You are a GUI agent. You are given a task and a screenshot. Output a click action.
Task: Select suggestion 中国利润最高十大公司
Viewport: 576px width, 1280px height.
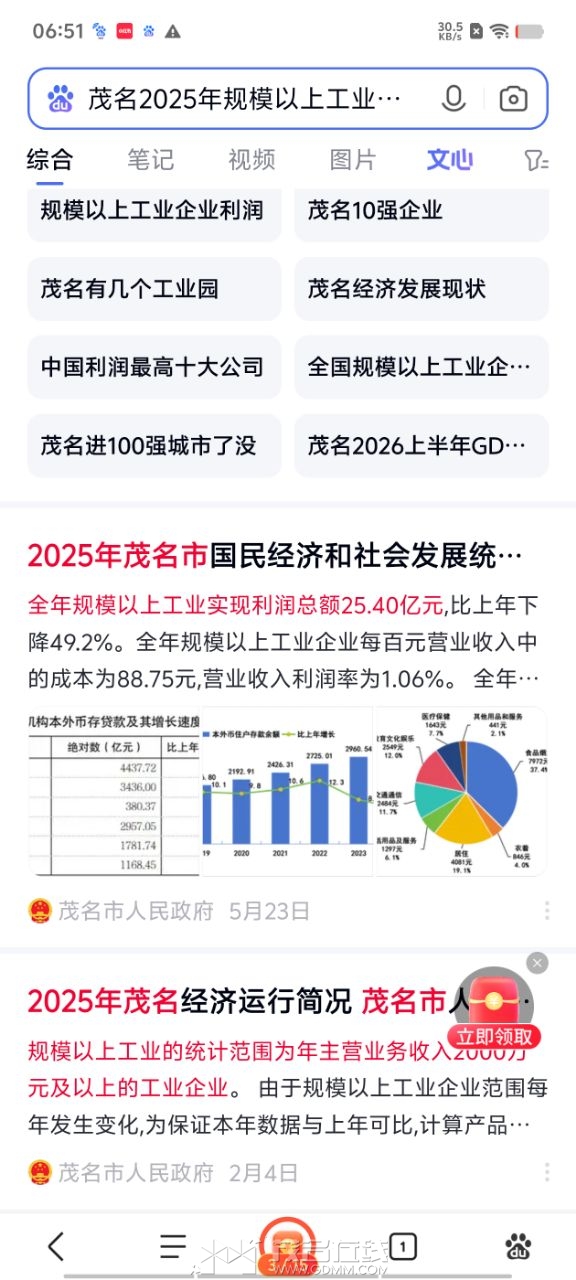click(154, 367)
